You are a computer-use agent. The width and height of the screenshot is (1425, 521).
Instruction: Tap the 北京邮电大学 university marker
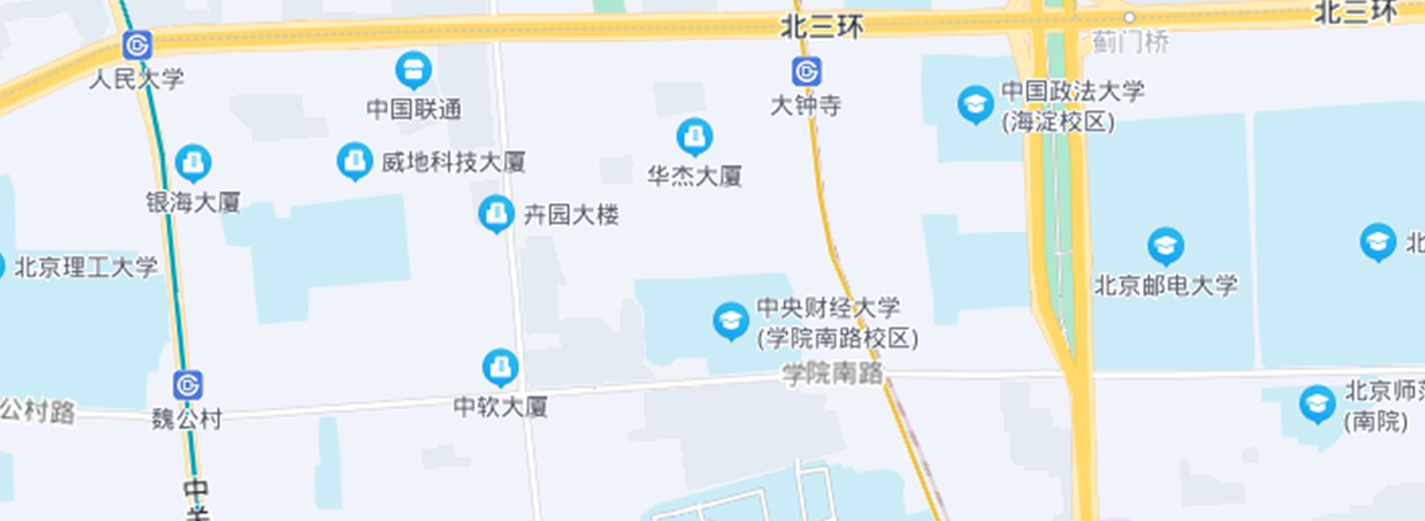pos(1166,245)
